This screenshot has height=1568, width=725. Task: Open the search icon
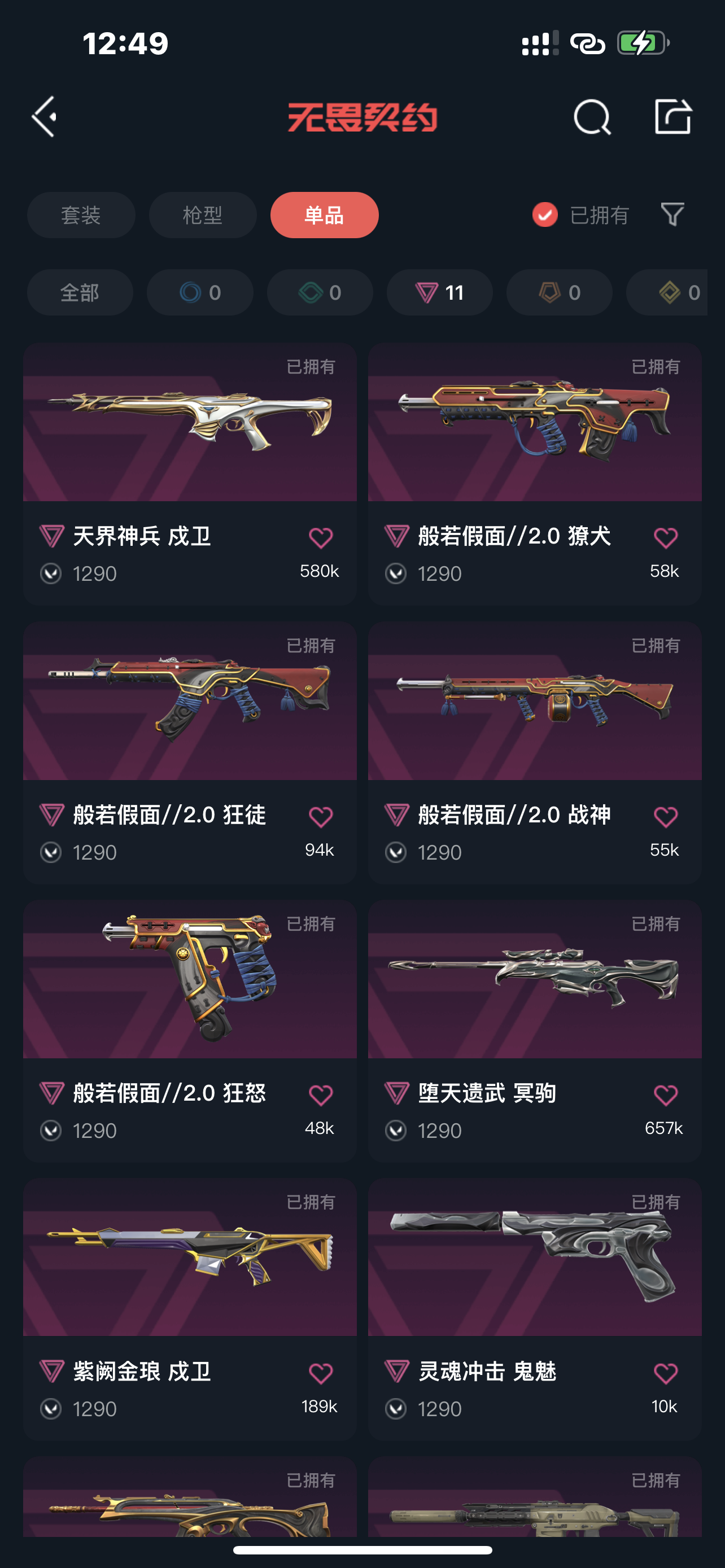(x=592, y=116)
